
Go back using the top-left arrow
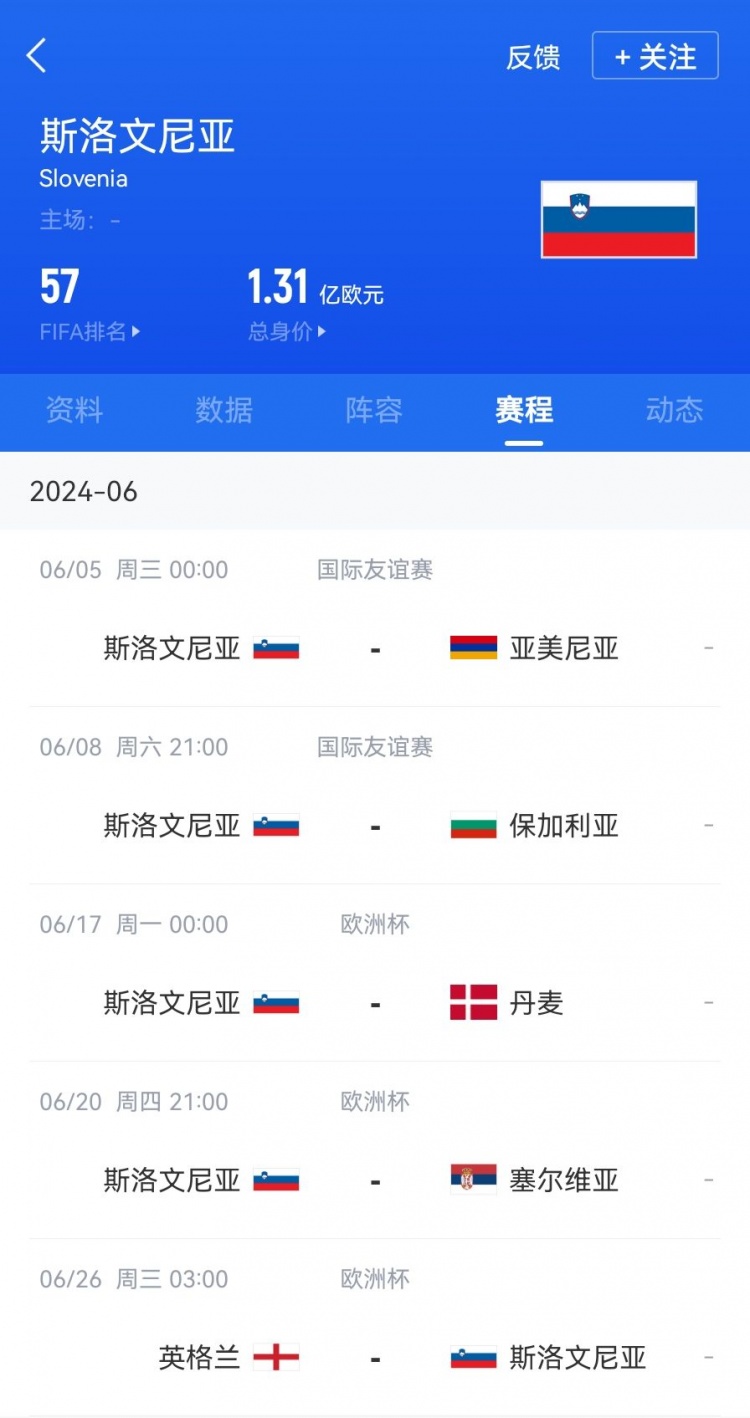click(37, 56)
